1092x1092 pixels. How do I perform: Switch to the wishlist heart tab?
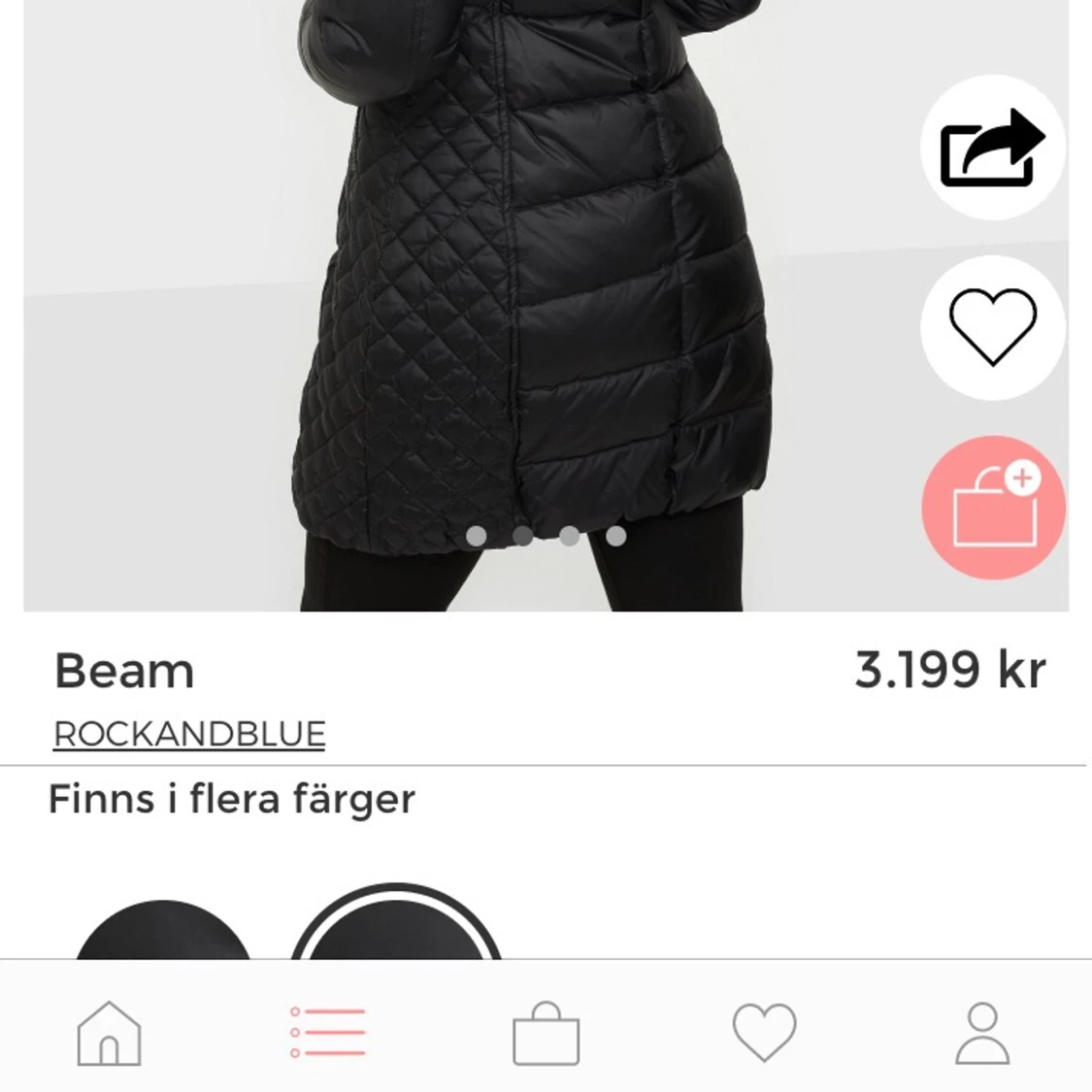[x=764, y=1033]
